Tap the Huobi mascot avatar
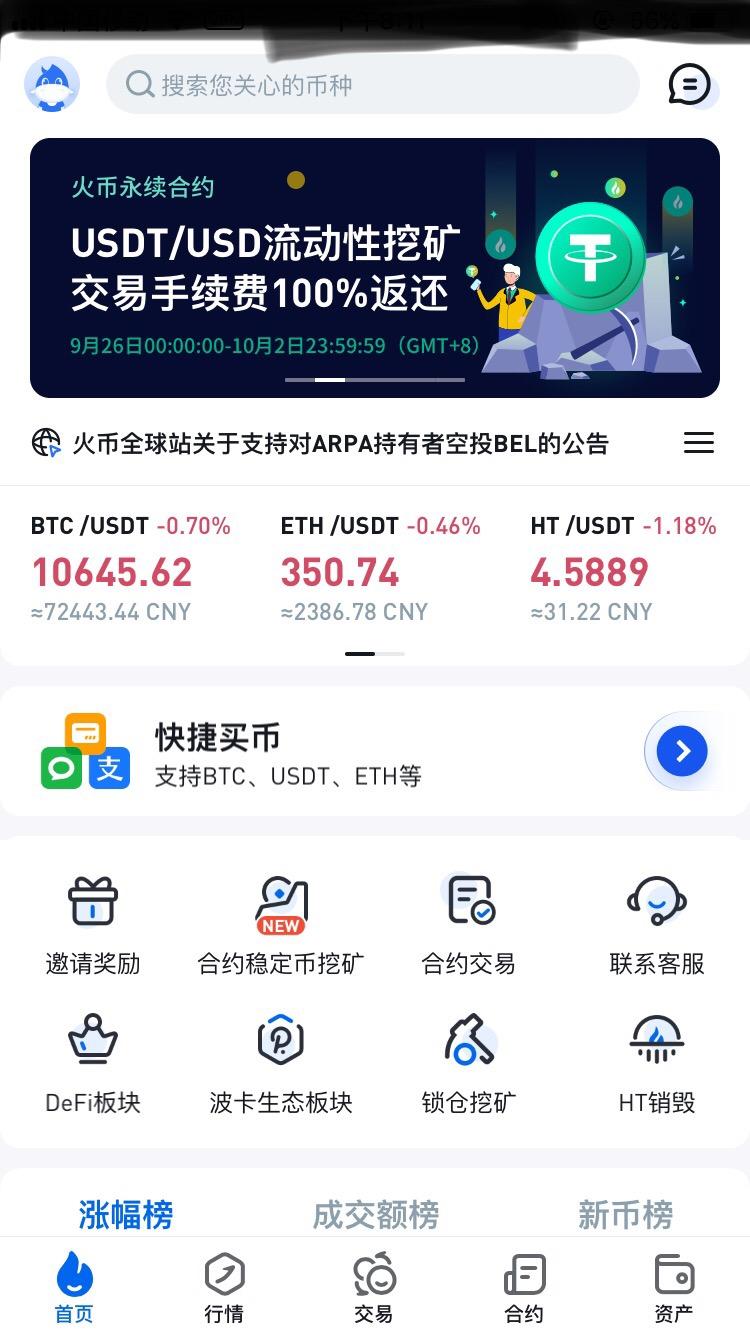 [51, 85]
